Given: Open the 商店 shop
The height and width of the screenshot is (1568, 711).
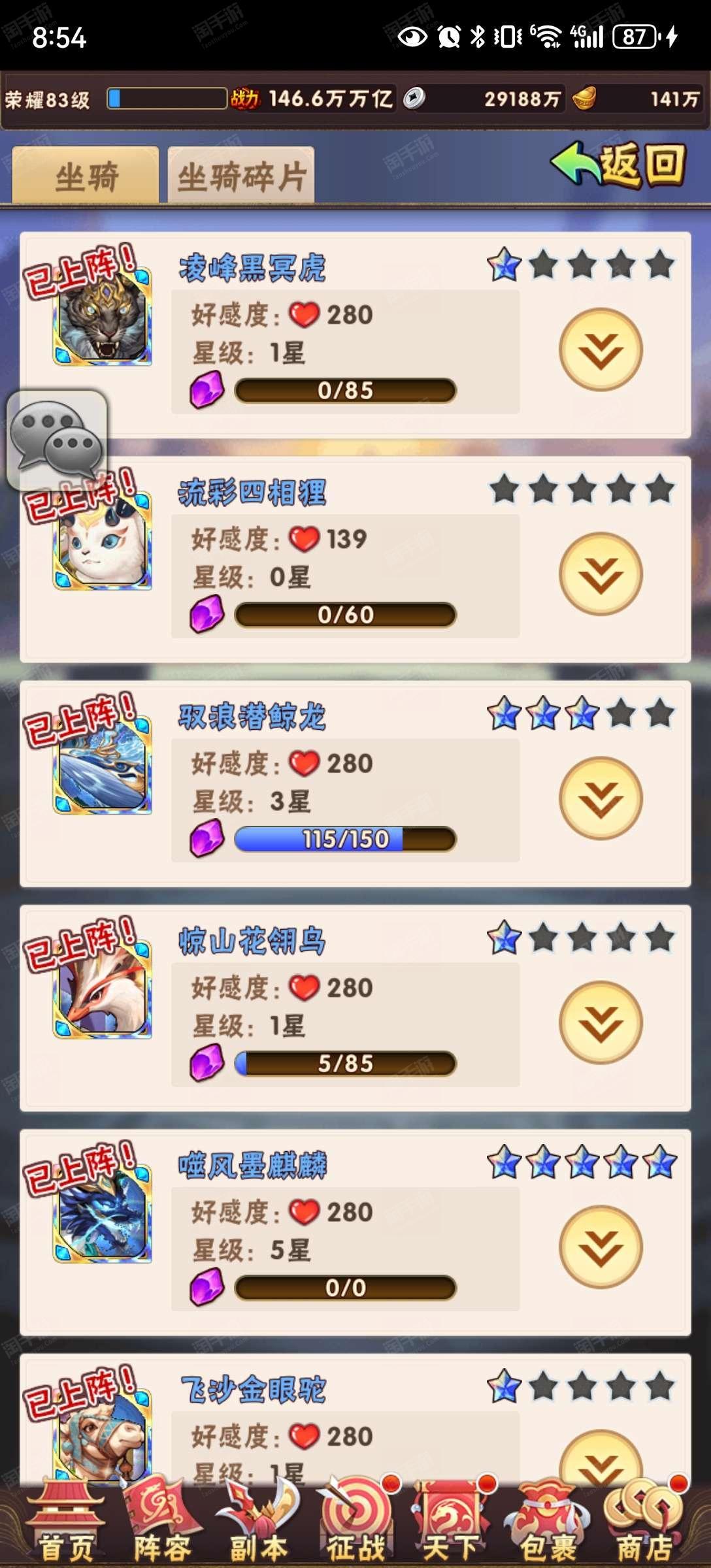Looking at the screenshot, I should tap(644, 1521).
